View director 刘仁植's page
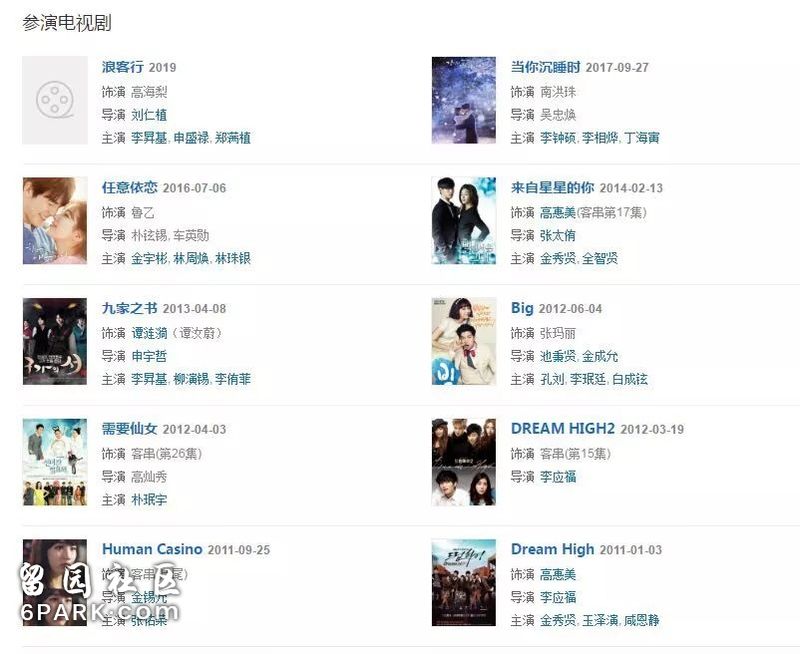Viewport: 800px width, 654px height. pos(149,115)
